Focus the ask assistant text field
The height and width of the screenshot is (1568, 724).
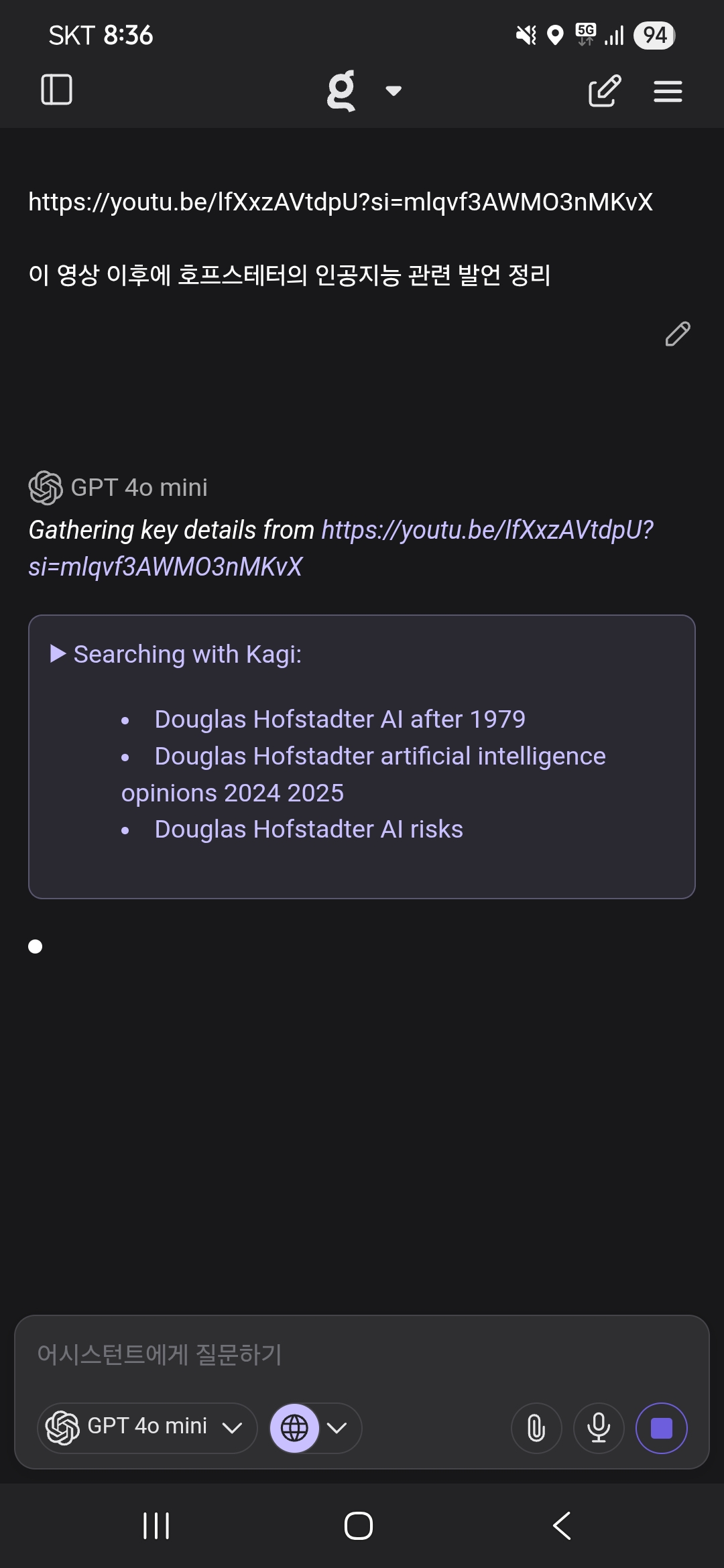point(362,1354)
